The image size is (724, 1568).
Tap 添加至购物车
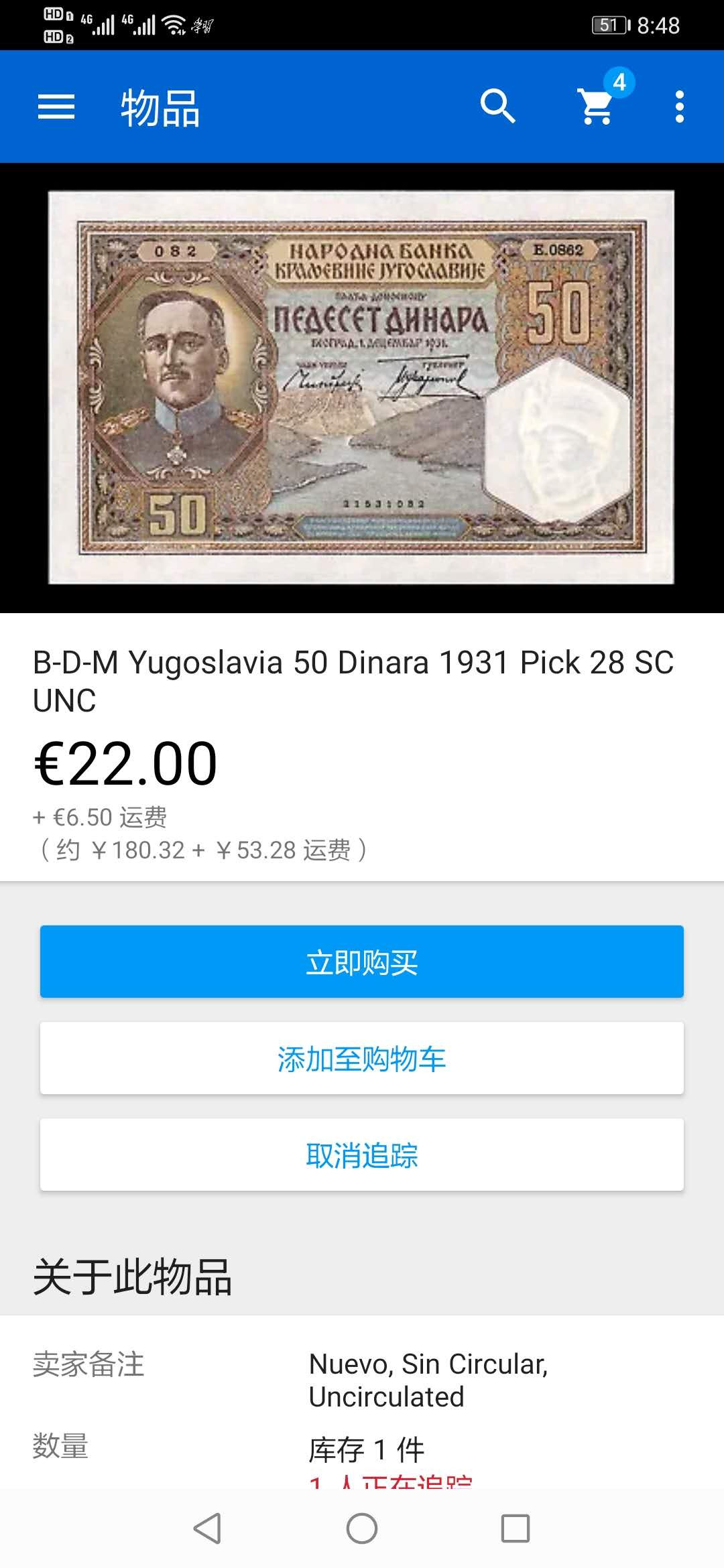pos(362,1059)
